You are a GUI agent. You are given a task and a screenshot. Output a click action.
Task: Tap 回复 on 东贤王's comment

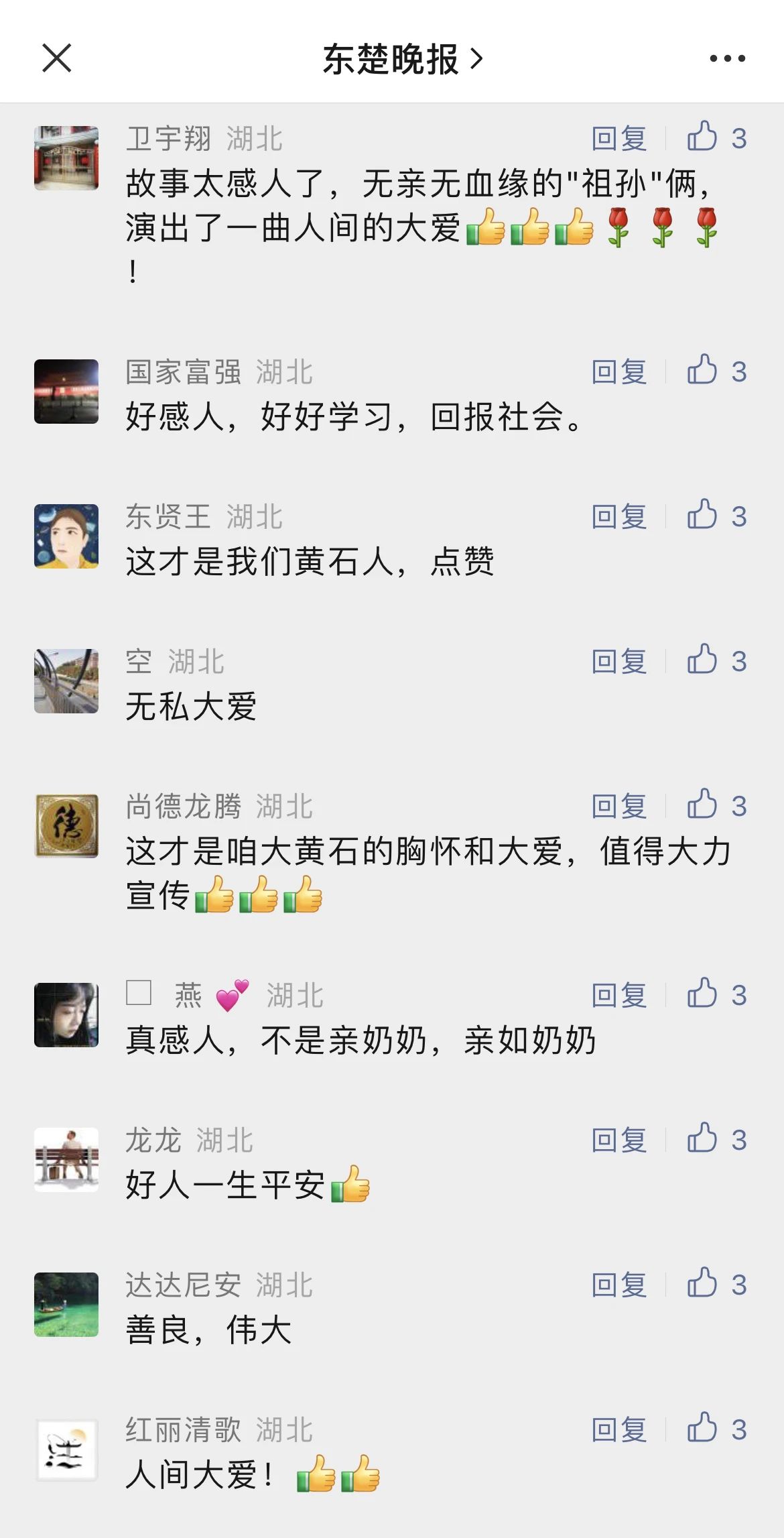click(618, 517)
